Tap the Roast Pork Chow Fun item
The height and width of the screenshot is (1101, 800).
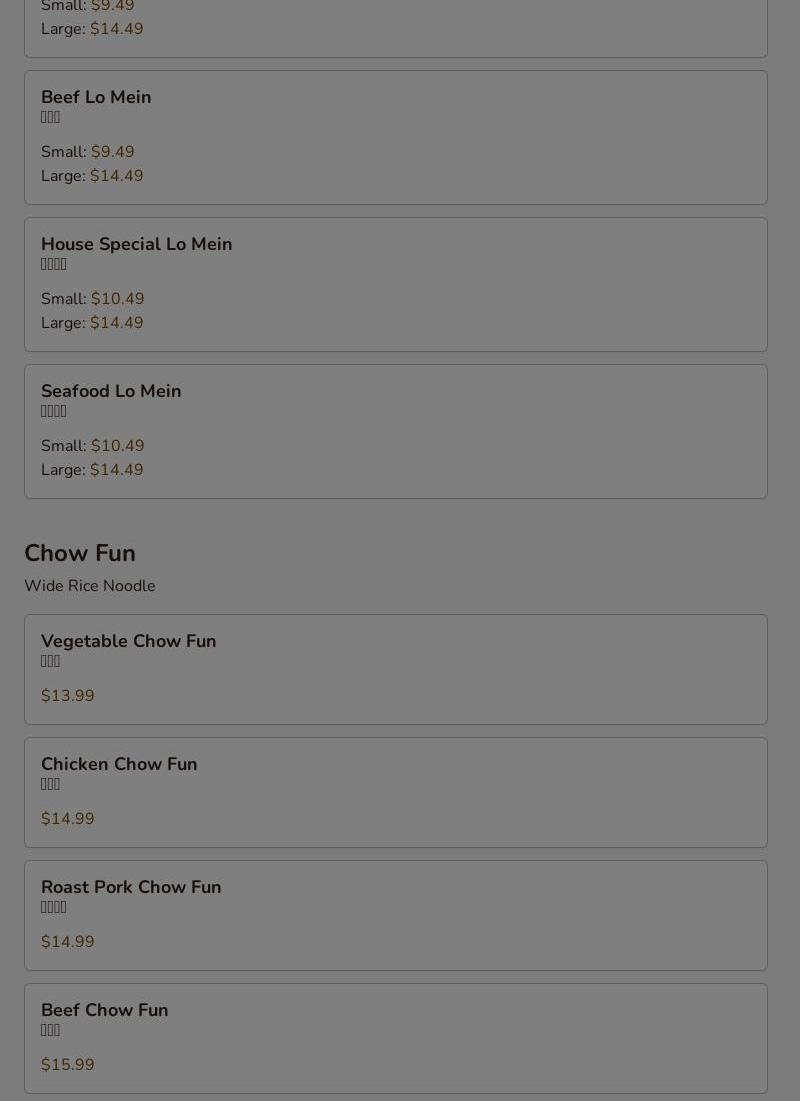click(395, 915)
